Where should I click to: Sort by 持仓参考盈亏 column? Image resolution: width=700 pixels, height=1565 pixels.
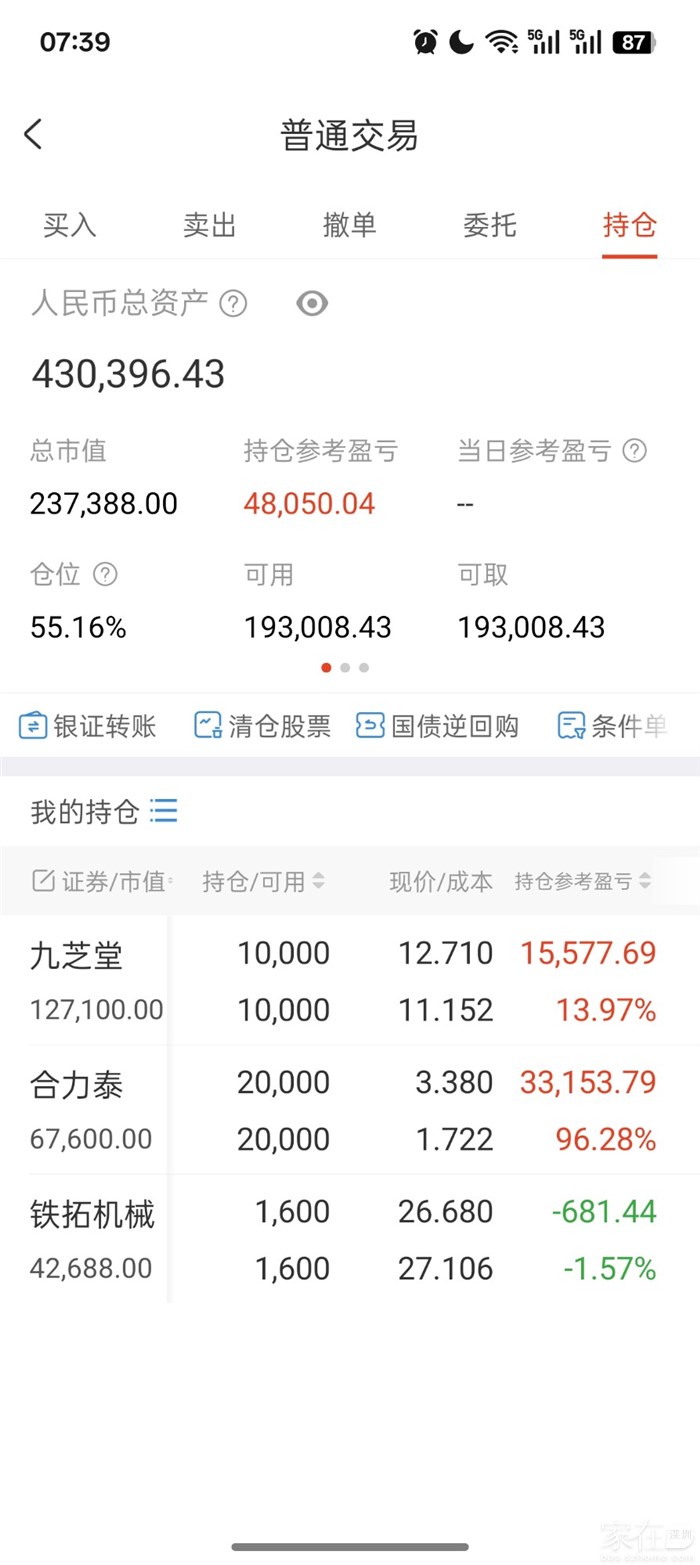click(x=583, y=881)
